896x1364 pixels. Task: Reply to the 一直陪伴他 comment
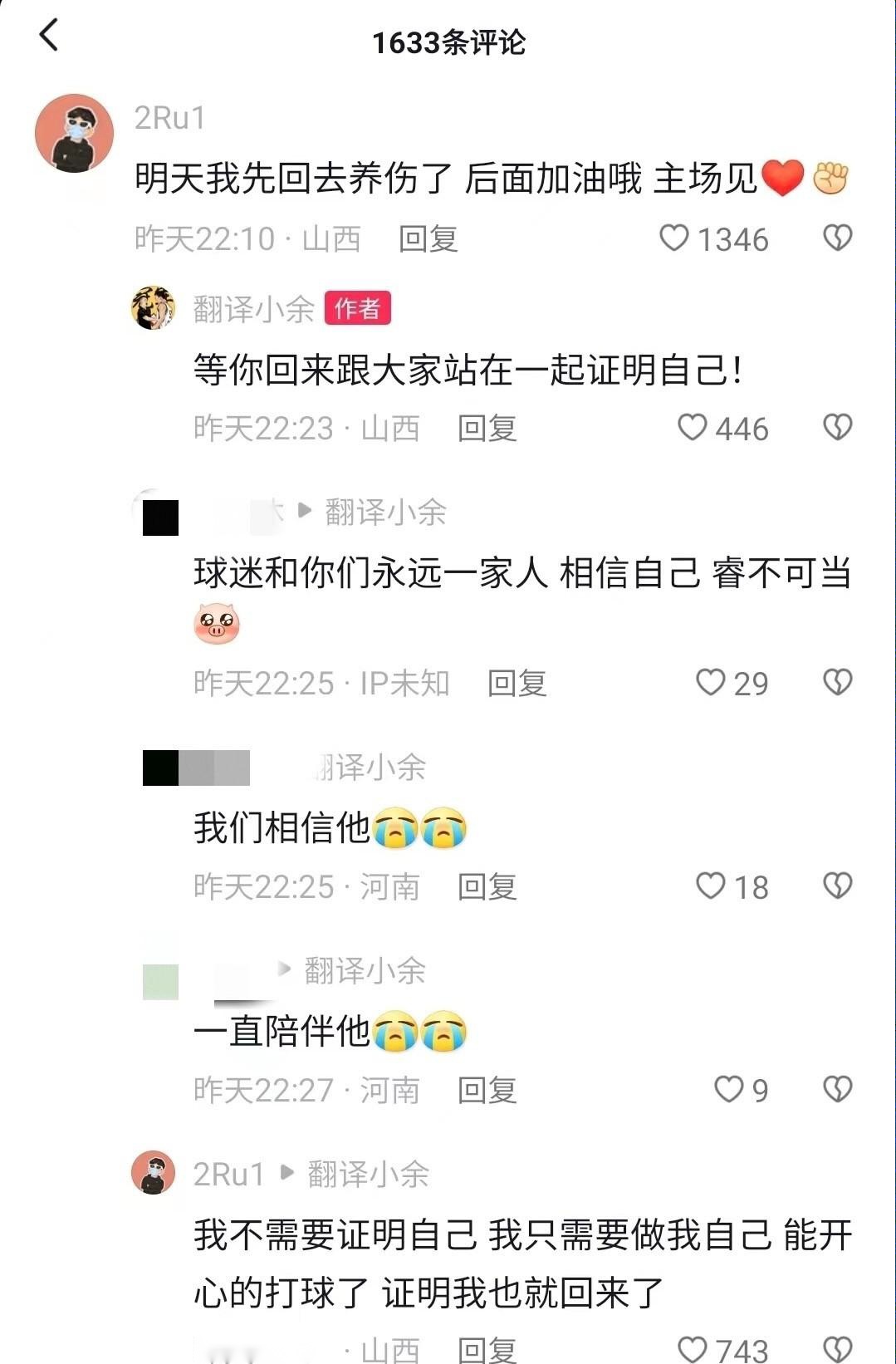(487, 1090)
